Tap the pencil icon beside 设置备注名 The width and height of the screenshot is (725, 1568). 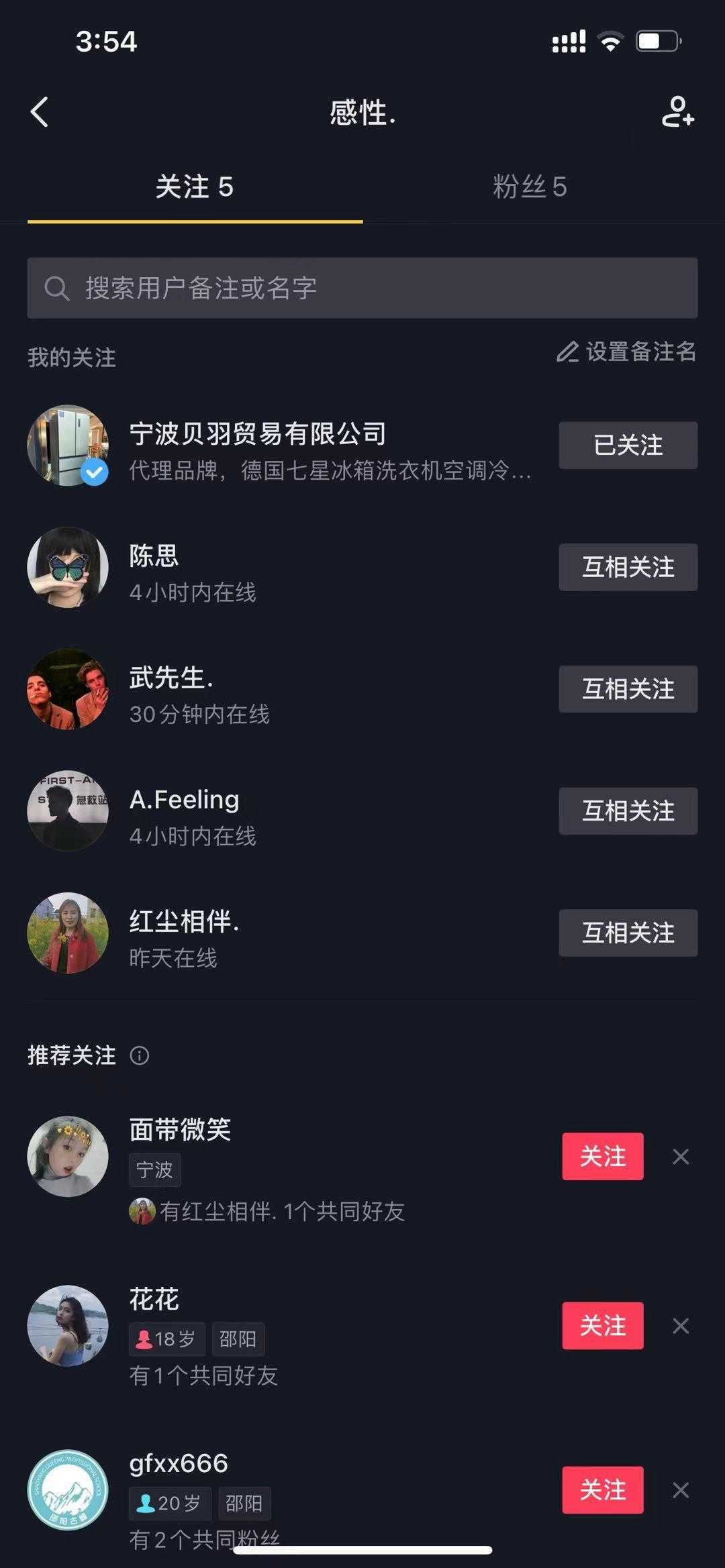click(568, 350)
